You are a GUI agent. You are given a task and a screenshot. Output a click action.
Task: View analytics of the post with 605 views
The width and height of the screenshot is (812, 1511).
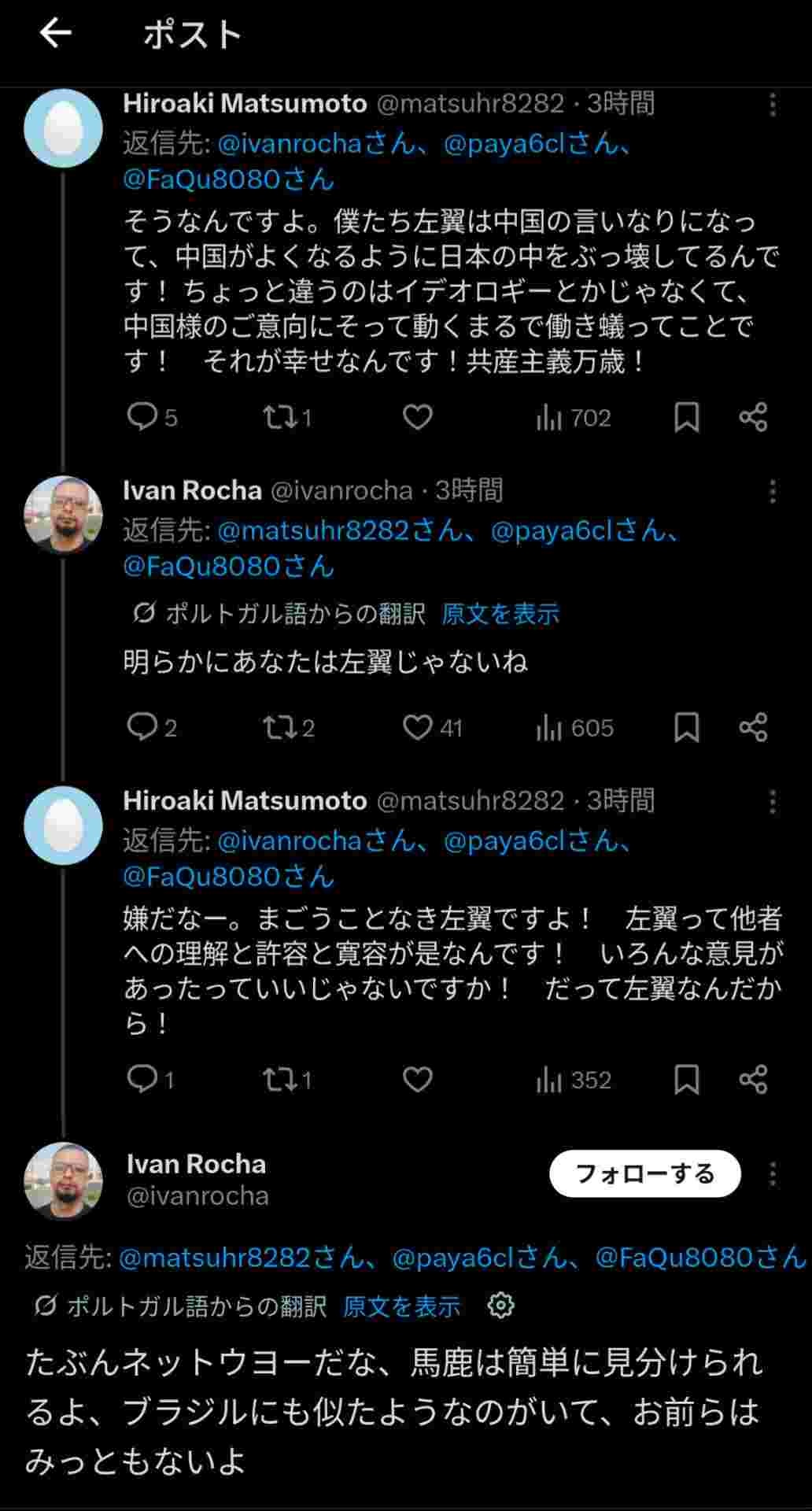[x=548, y=727]
